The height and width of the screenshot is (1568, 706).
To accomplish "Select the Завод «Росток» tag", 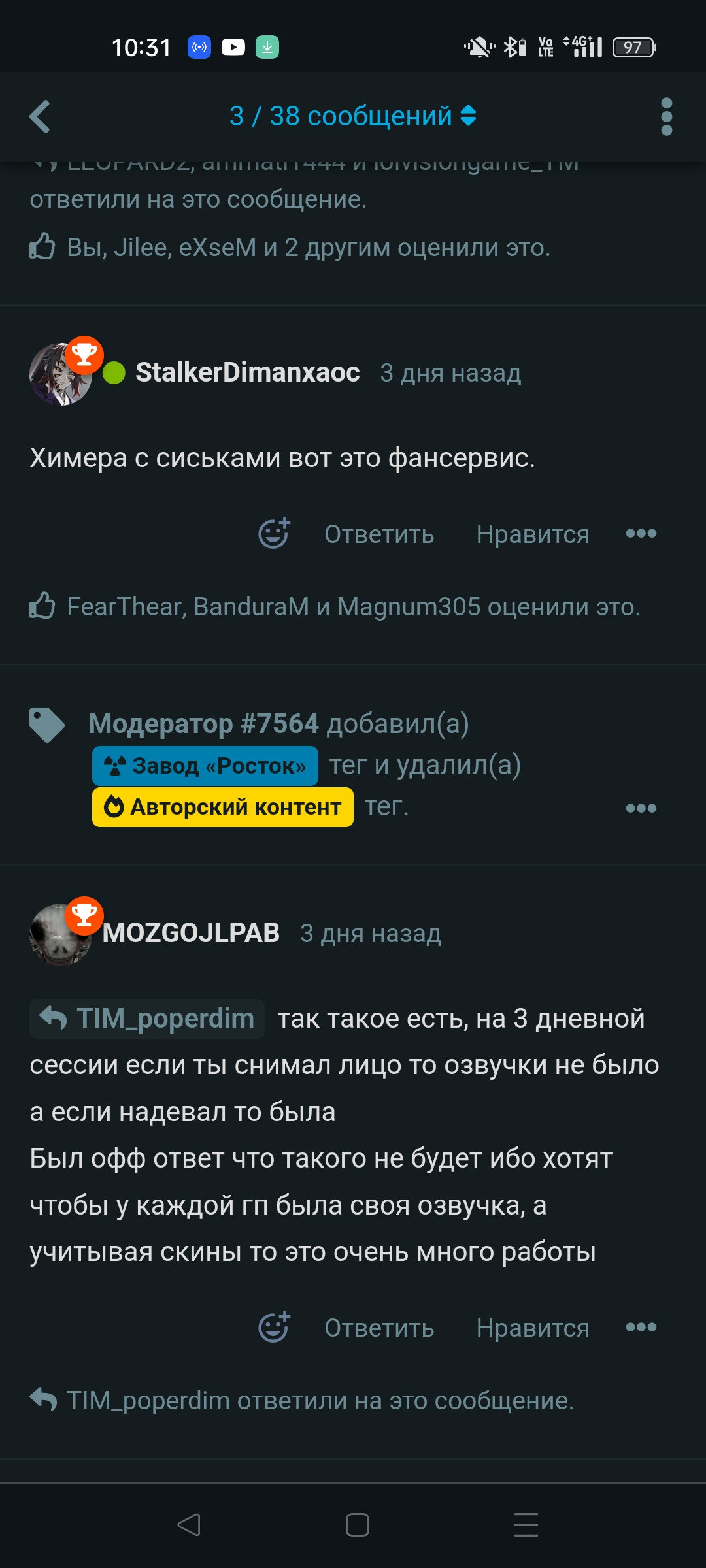I will (205, 766).
